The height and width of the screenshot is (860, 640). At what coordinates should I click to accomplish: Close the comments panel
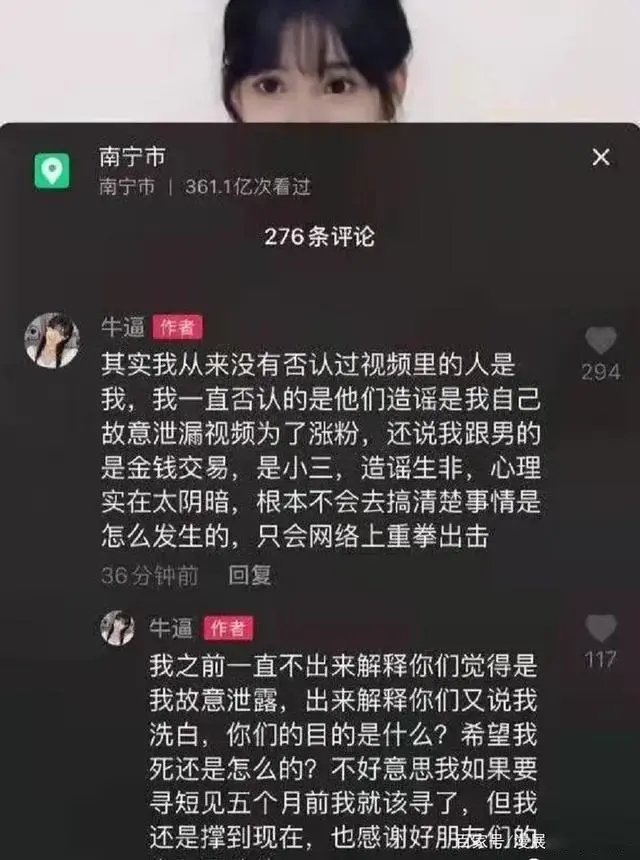[600, 158]
